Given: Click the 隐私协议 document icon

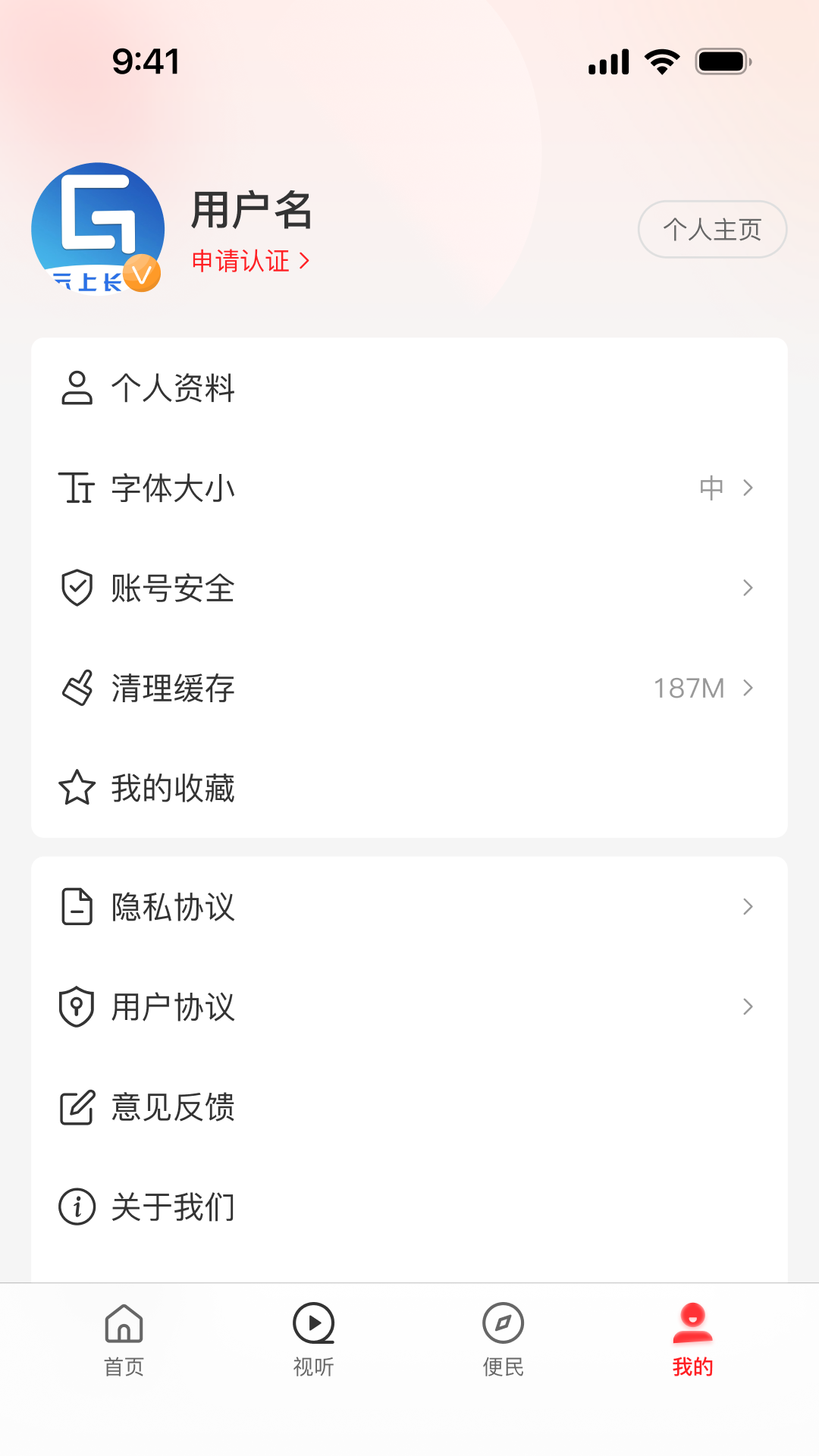Looking at the screenshot, I should 76,906.
